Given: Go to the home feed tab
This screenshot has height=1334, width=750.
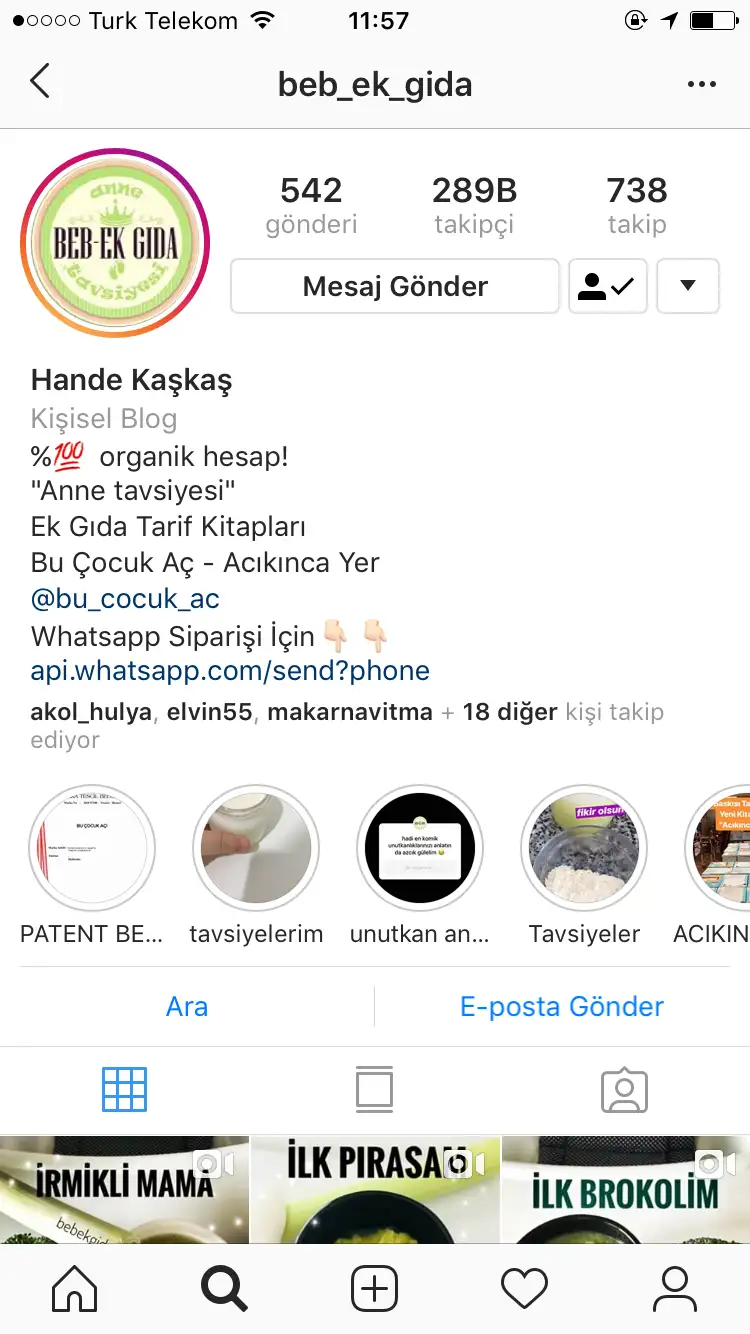Looking at the screenshot, I should [x=75, y=1289].
